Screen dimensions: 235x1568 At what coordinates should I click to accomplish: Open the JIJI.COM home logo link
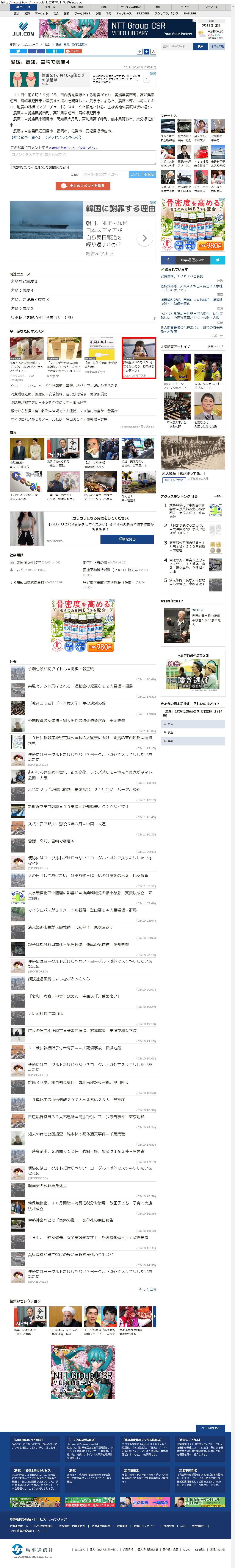tap(22, 29)
